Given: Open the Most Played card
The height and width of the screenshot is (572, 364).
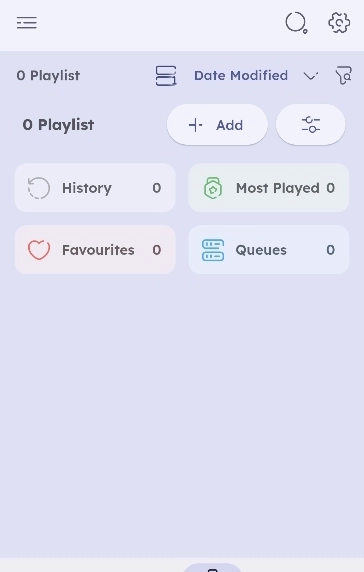Looking at the screenshot, I should (268, 188).
